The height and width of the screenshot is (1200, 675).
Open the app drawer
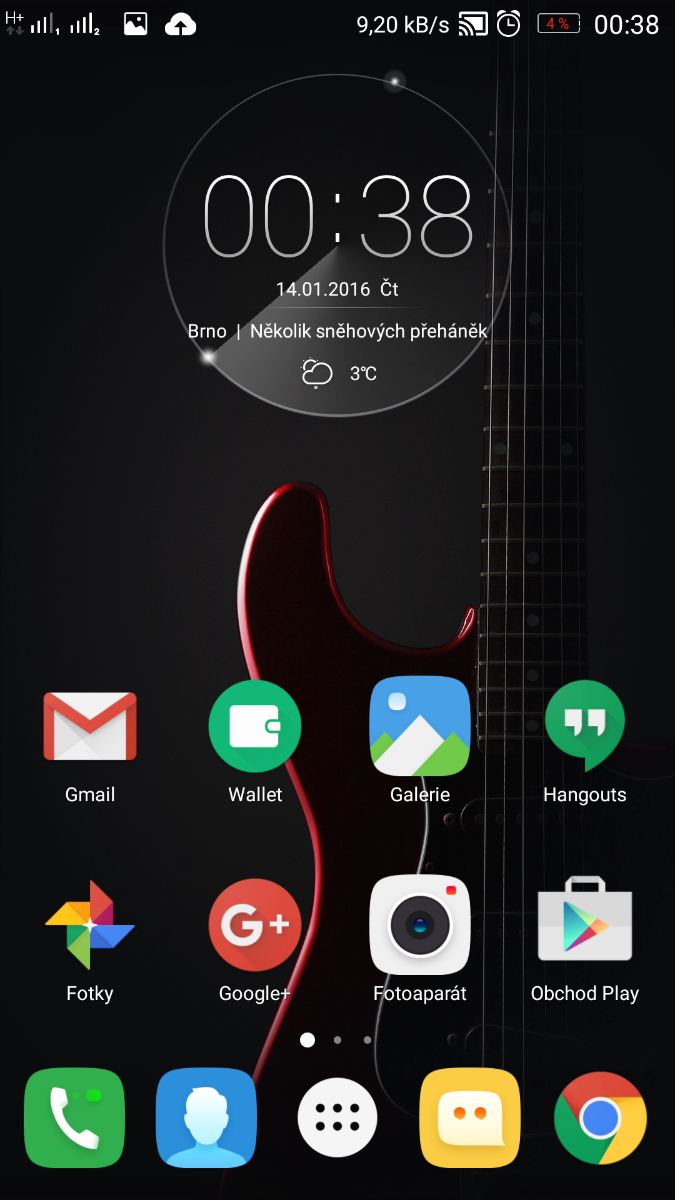tap(338, 1118)
